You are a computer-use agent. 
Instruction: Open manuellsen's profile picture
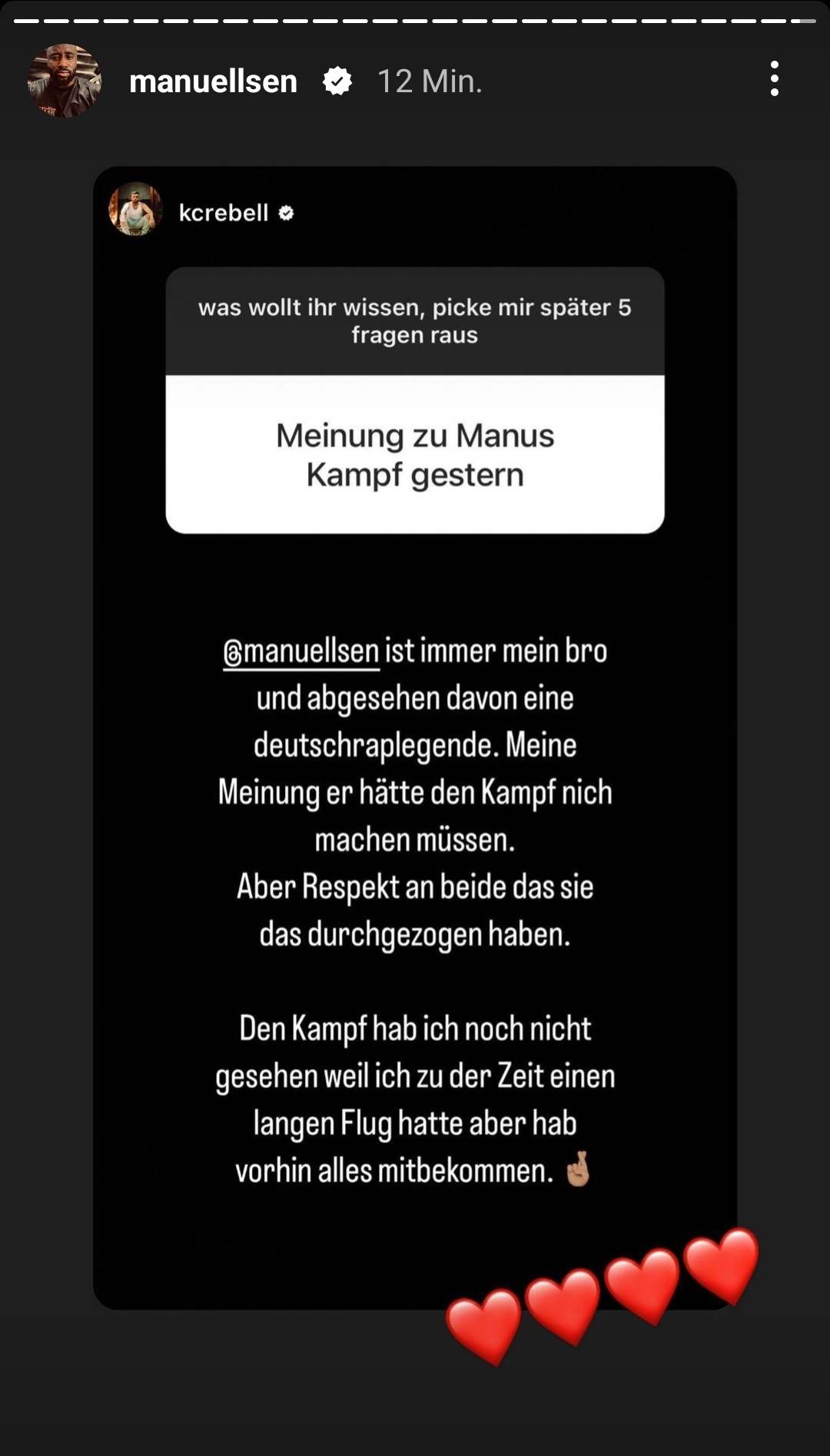[x=65, y=81]
